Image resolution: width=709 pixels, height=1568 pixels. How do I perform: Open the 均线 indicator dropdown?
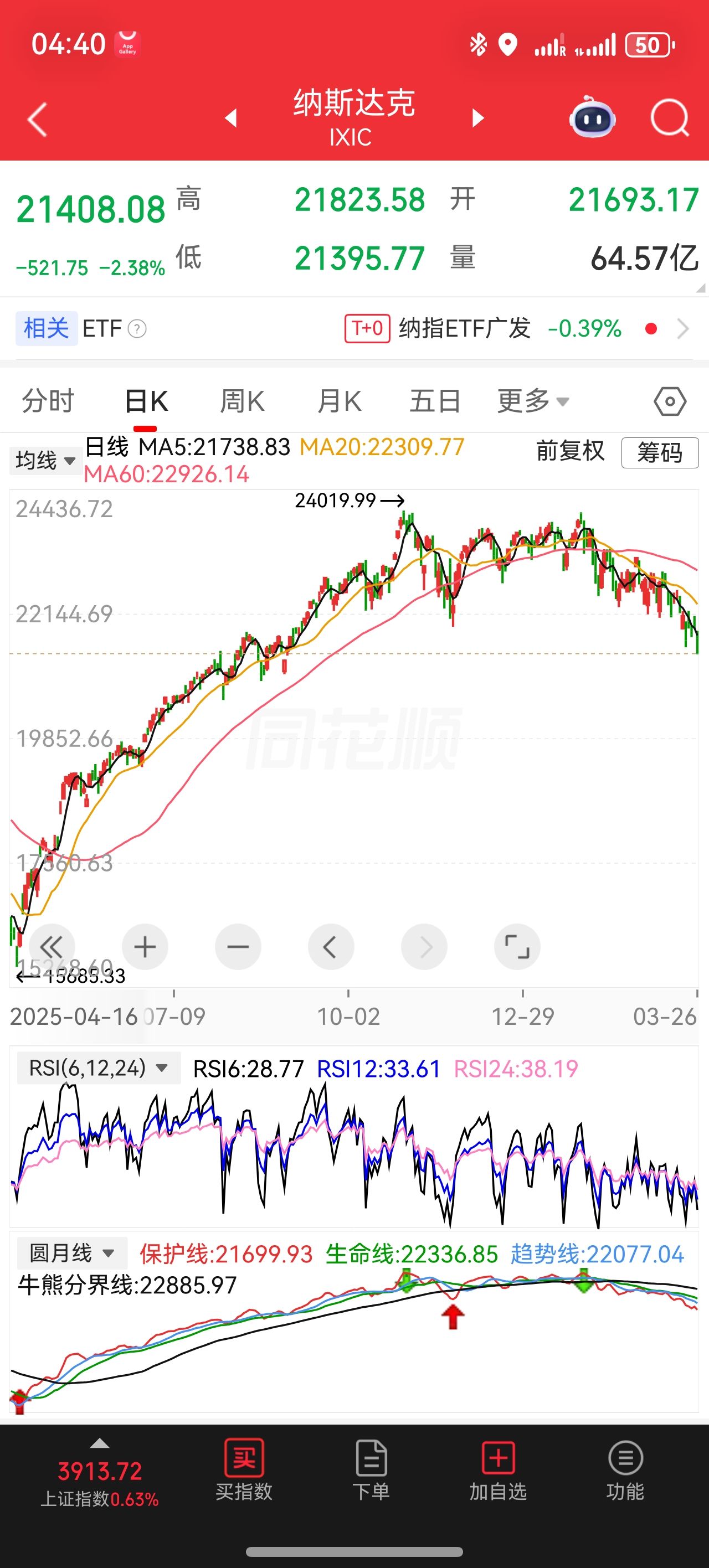click(x=45, y=460)
